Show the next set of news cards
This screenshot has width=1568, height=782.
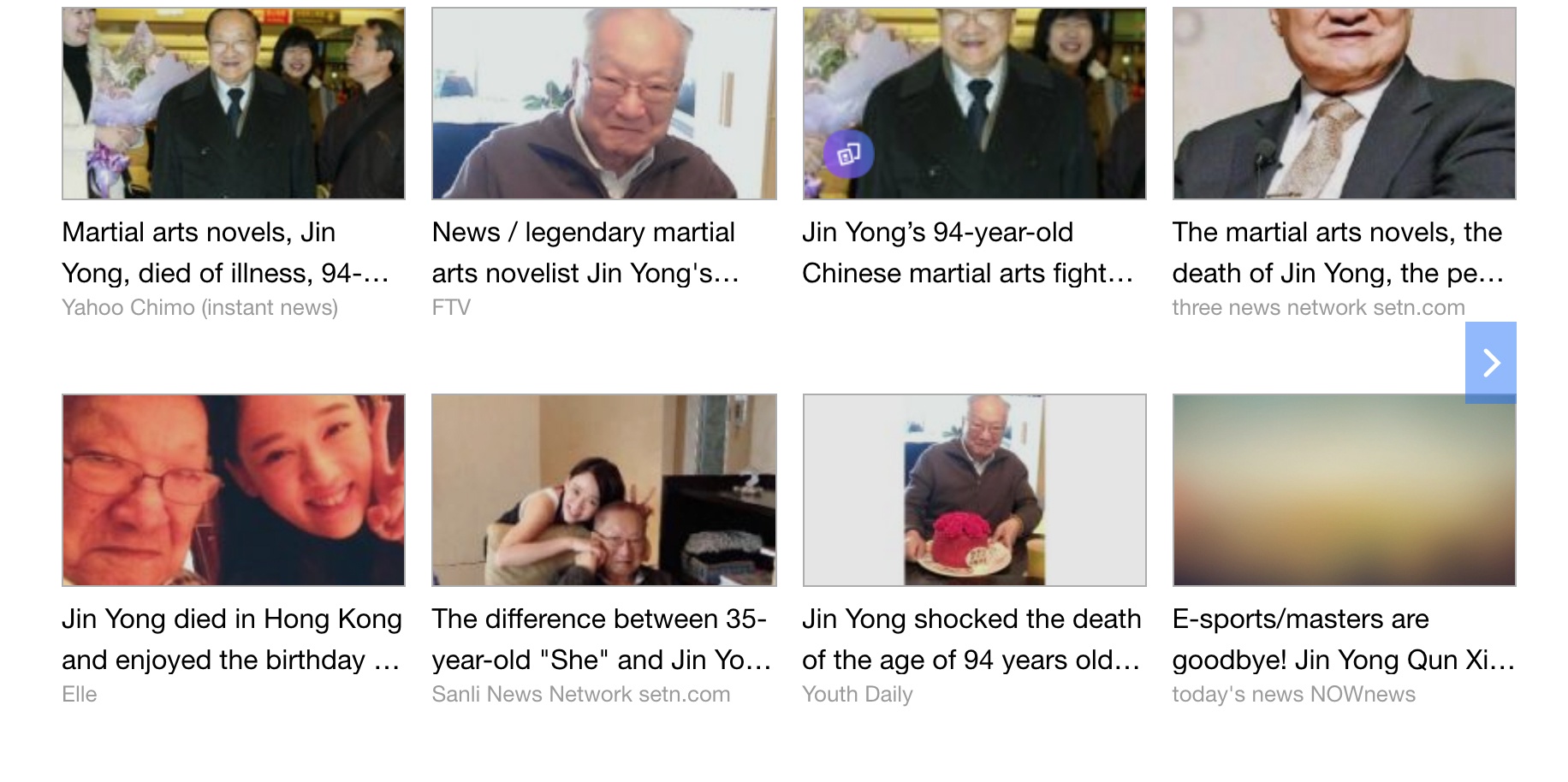point(1490,362)
